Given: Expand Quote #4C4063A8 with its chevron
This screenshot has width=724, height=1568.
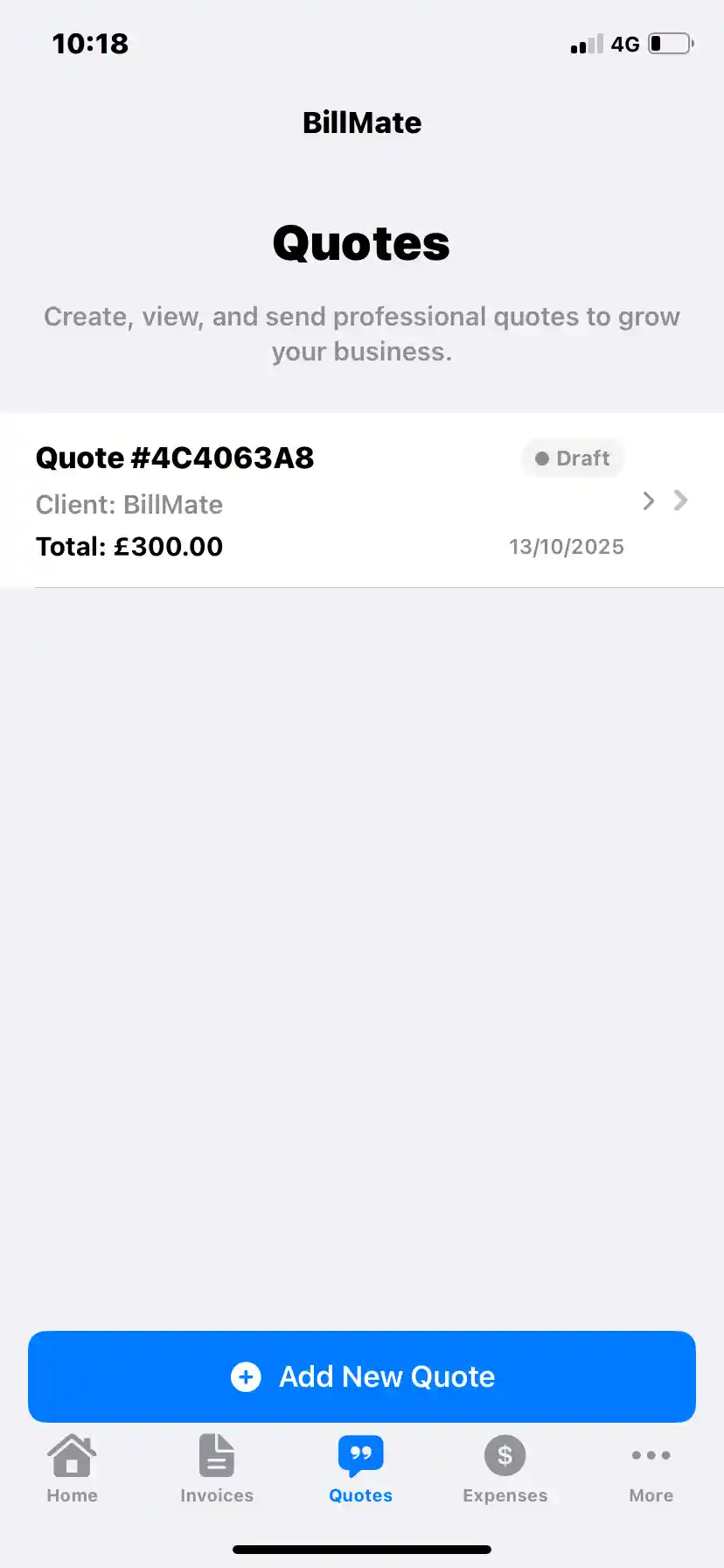Looking at the screenshot, I should [x=648, y=500].
